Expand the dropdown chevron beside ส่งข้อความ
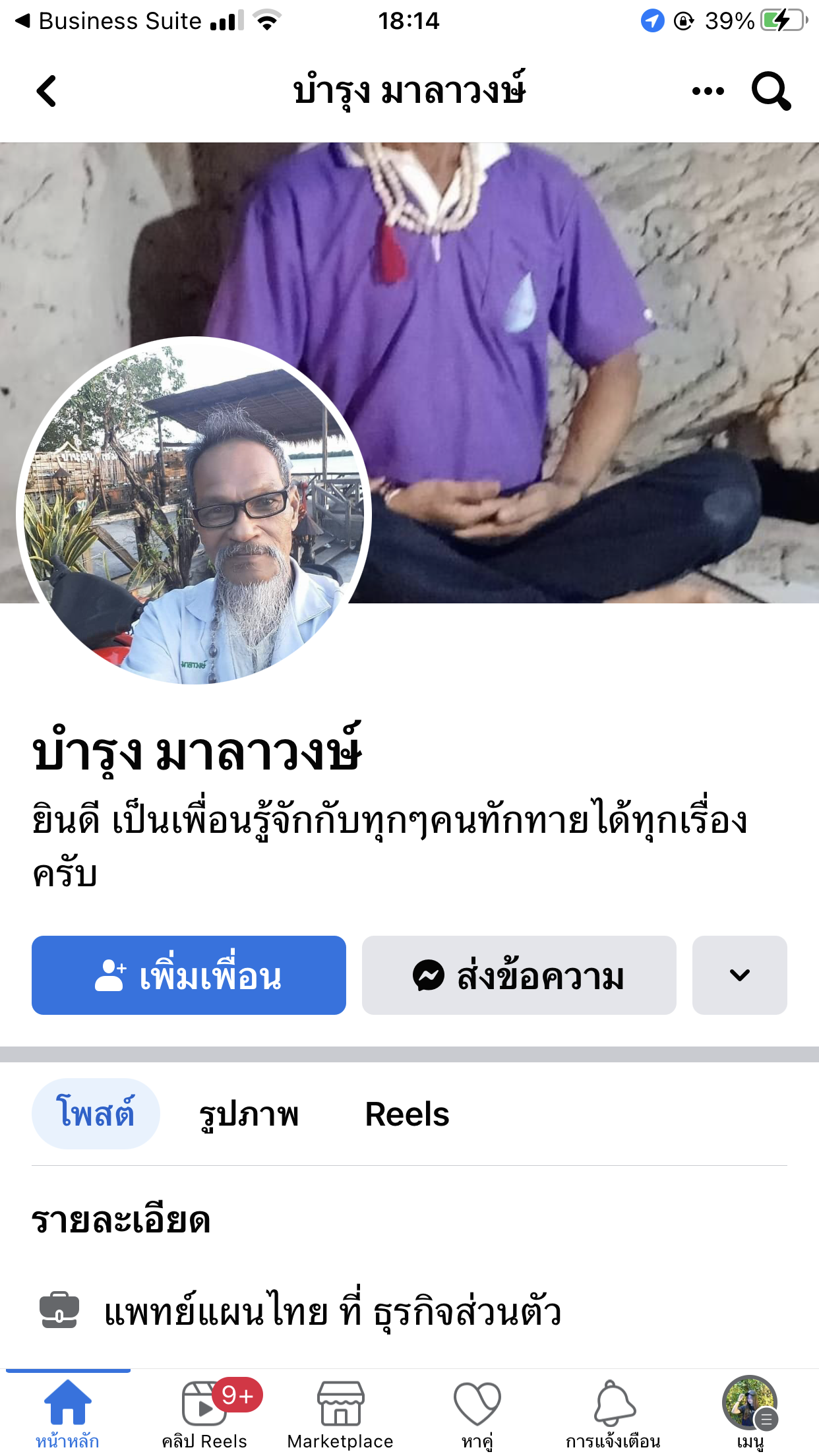The width and height of the screenshot is (819, 1456). point(740,975)
